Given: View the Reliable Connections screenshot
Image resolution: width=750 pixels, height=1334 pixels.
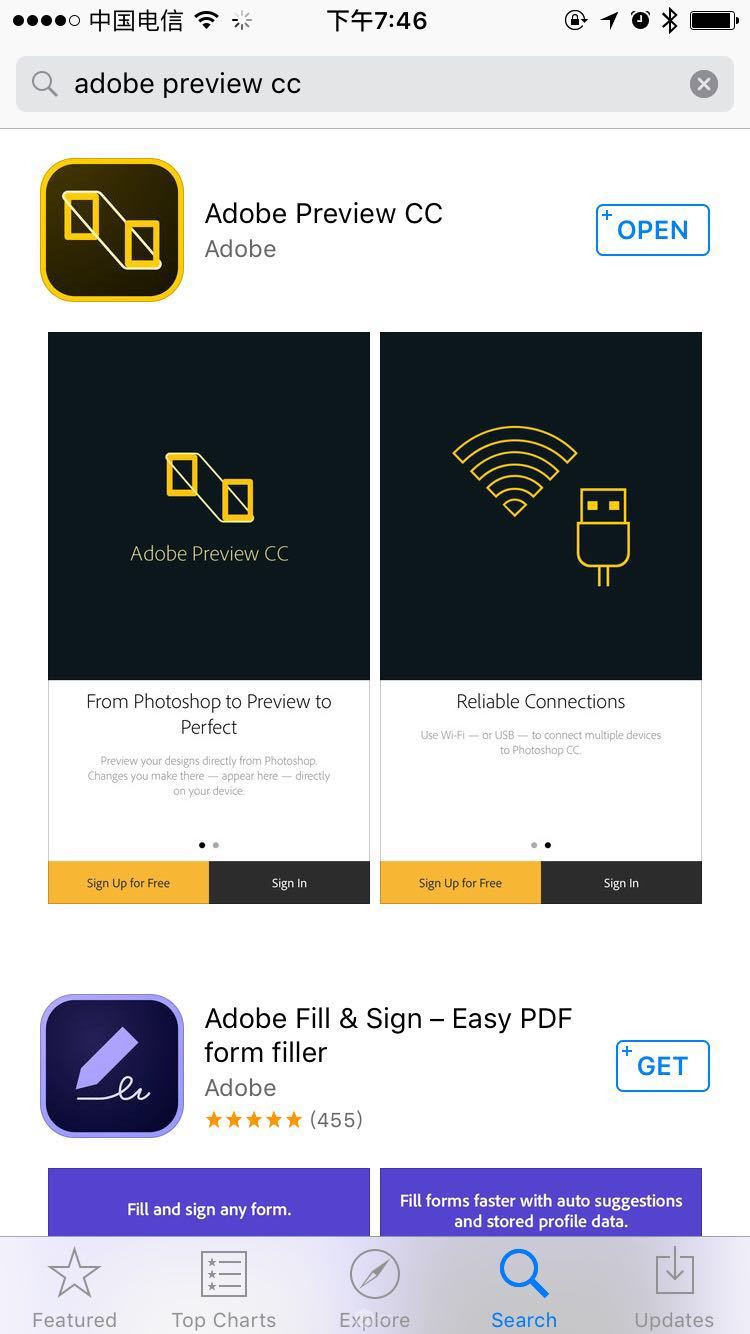Looking at the screenshot, I should pyautogui.click(x=541, y=617).
